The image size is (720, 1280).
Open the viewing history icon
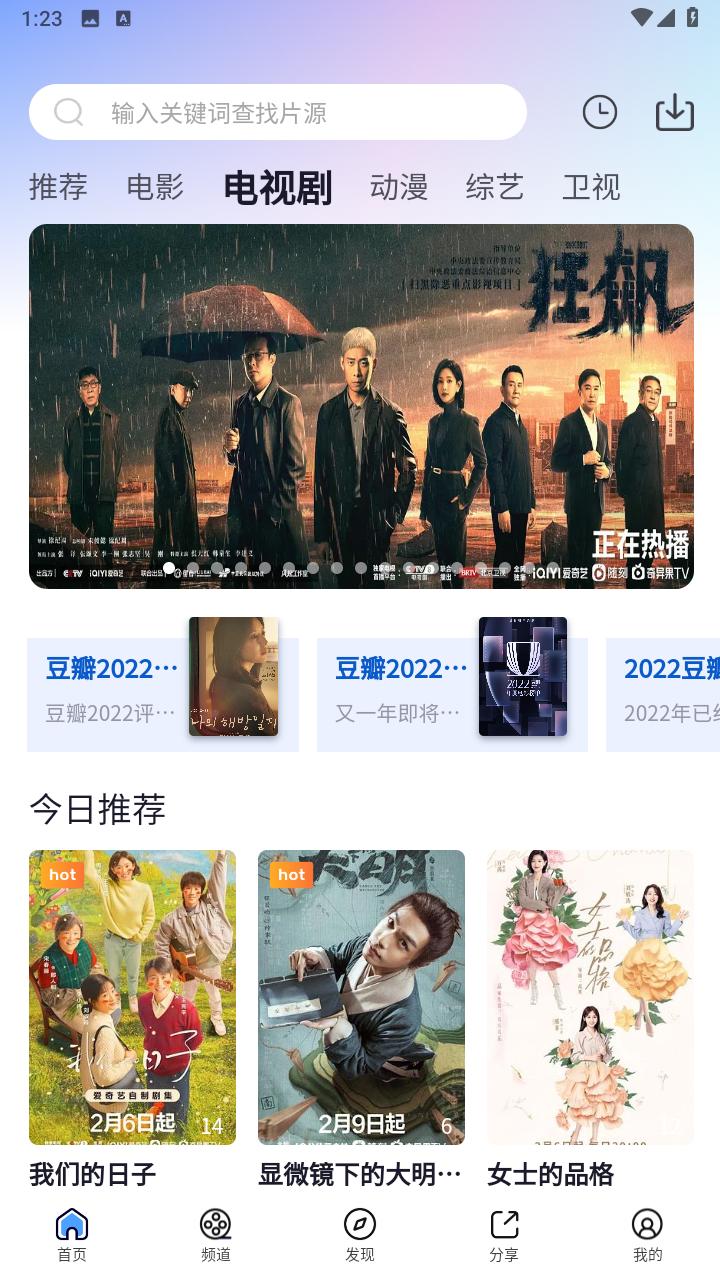pos(598,112)
